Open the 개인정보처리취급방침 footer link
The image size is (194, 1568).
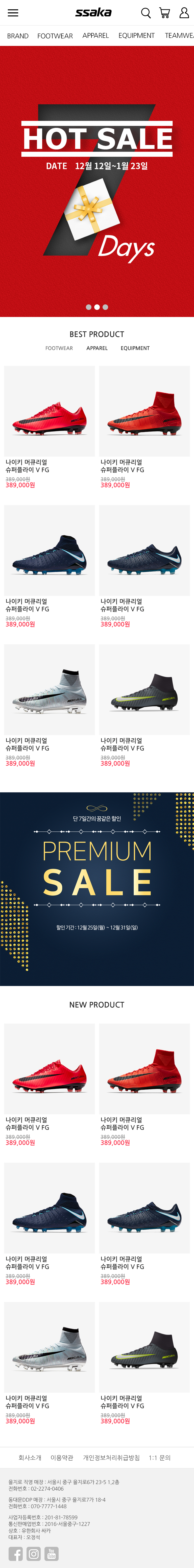click(x=111, y=1457)
